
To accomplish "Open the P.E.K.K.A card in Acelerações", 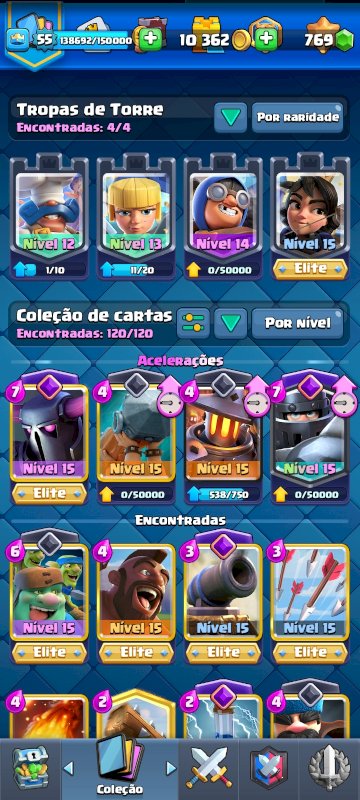I will 49,436.
